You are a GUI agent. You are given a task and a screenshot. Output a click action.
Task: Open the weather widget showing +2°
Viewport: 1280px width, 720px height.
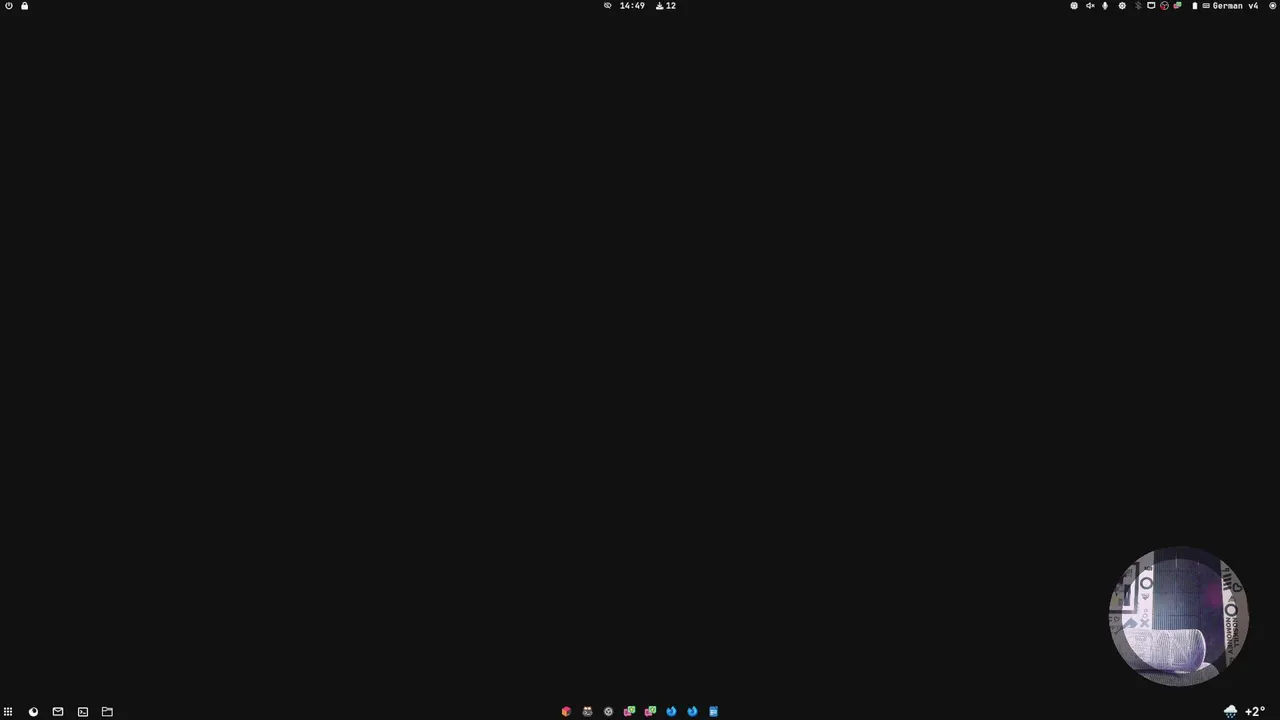(1245, 712)
